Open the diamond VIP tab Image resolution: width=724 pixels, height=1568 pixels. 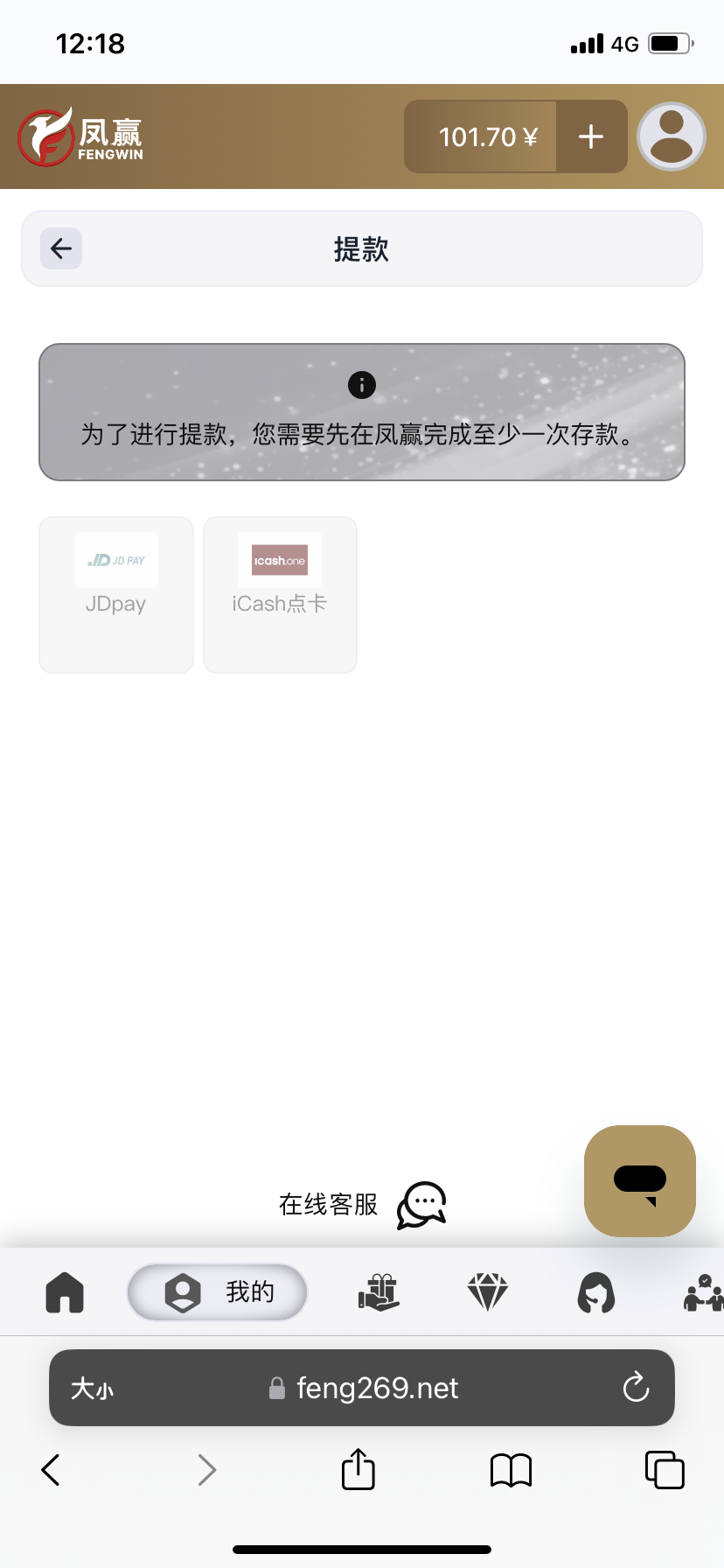(487, 1291)
